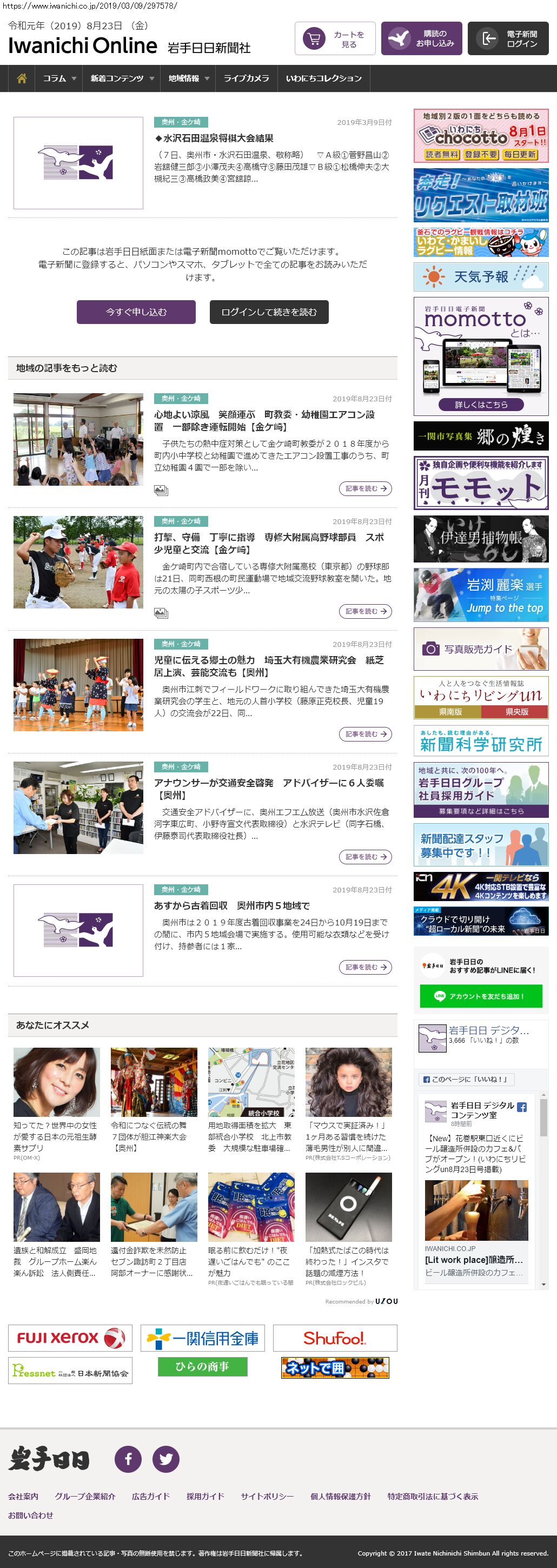Visit the Facebook page from the footer
Image resolution: width=557 pixels, height=1568 pixels.
[129, 1459]
